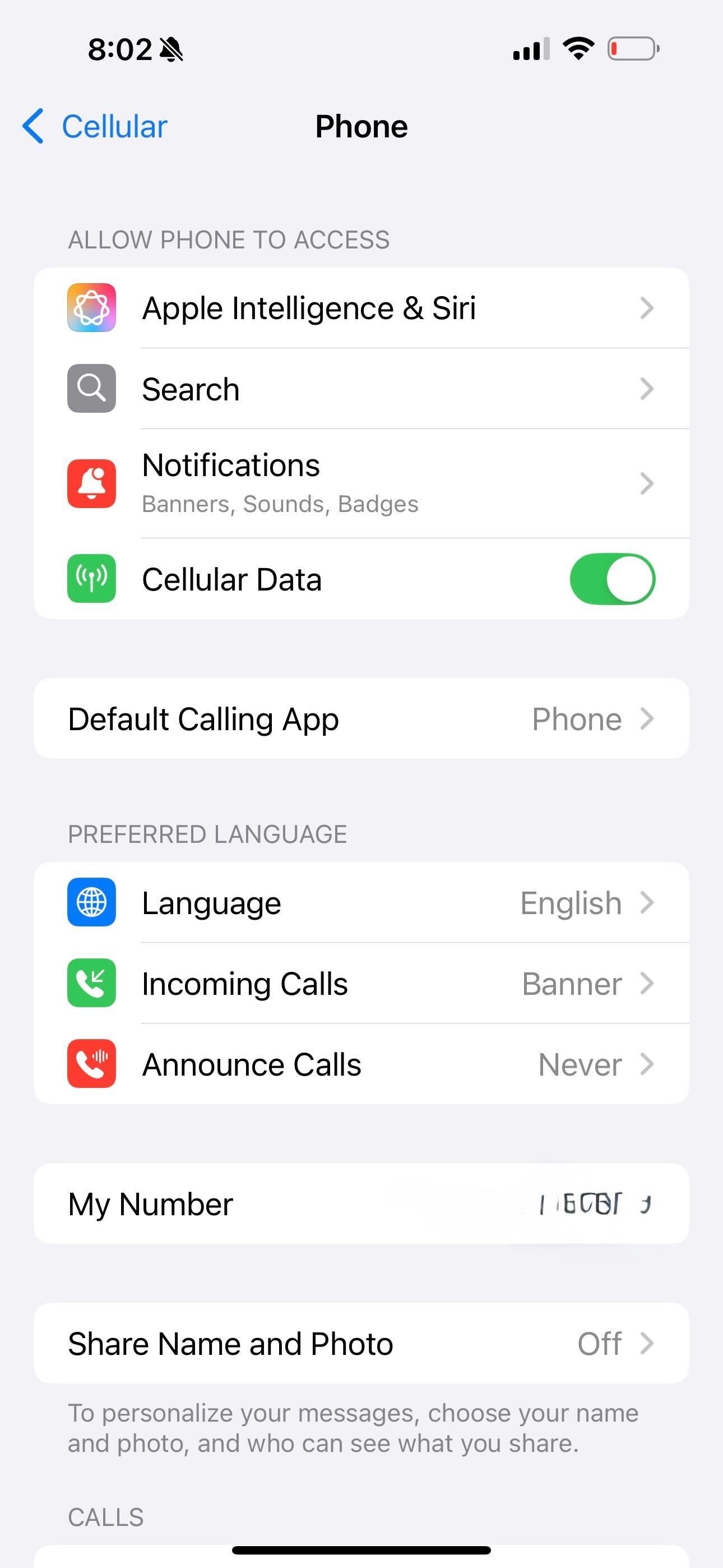Tap the green Cellular Data antenna icon
The height and width of the screenshot is (1568, 723).
coord(91,579)
